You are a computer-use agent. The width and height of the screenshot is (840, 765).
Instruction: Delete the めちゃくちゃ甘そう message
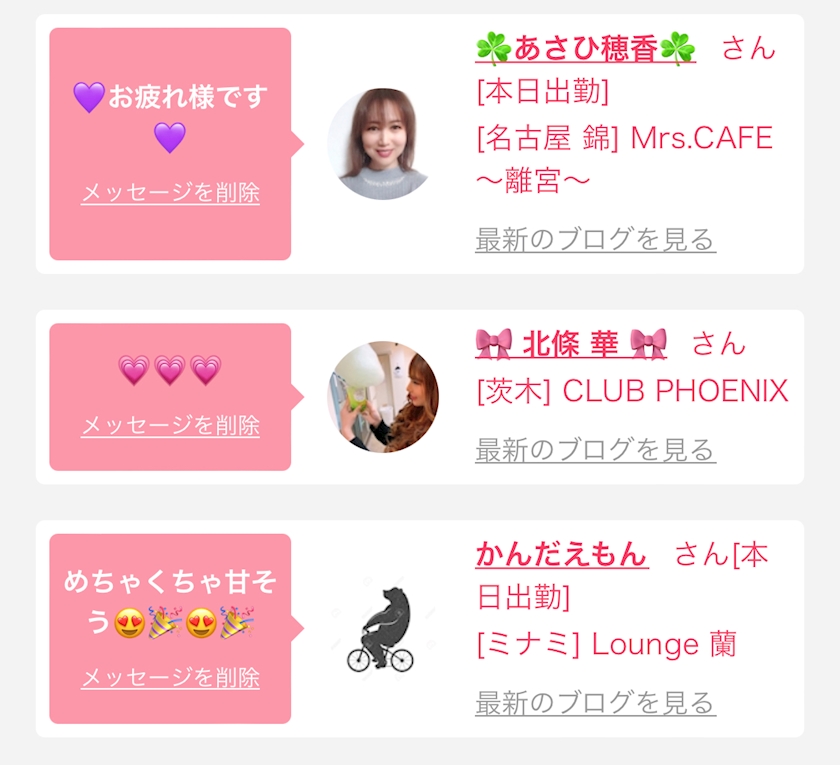click(170, 678)
